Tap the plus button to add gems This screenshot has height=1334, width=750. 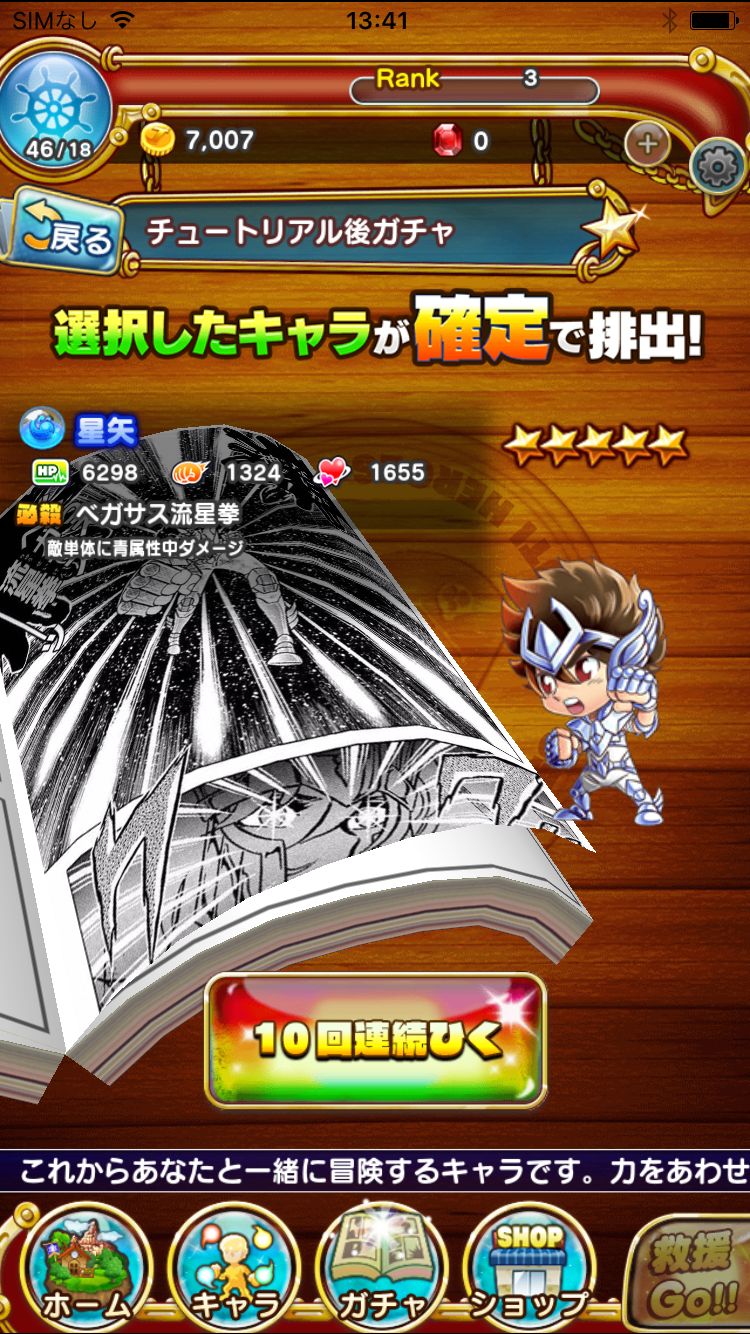[648, 143]
